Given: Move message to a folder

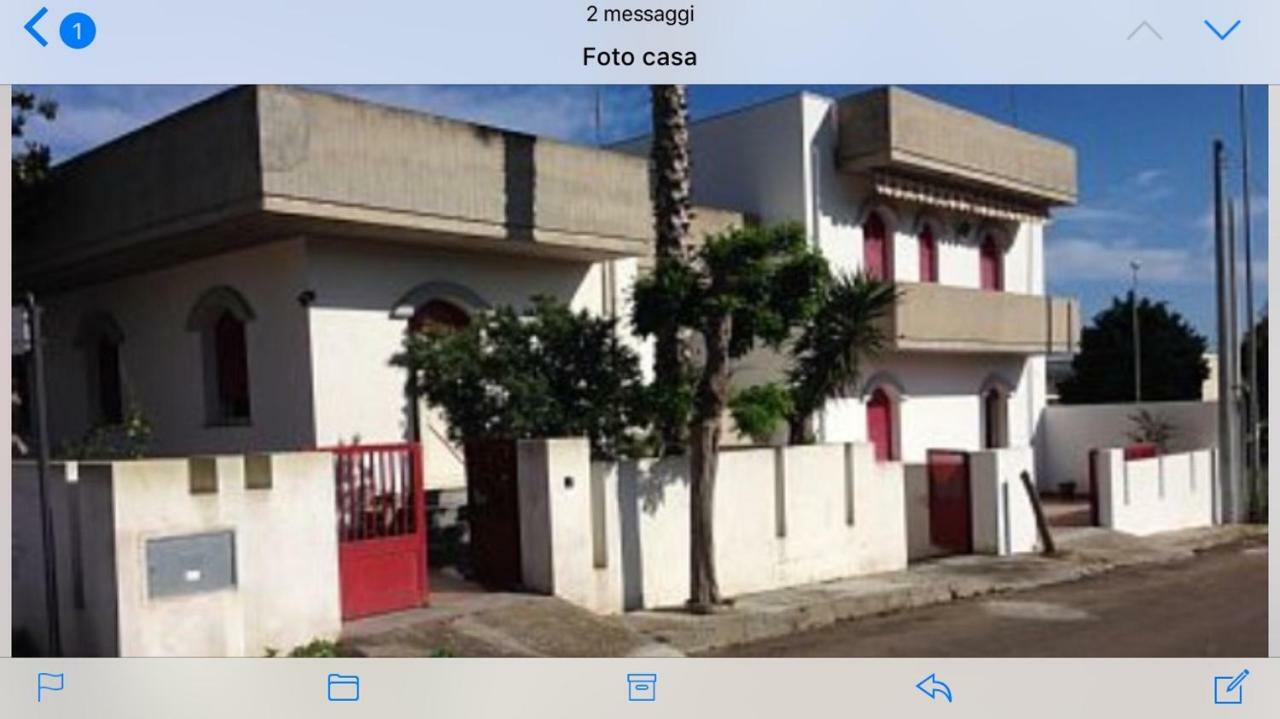Looking at the screenshot, I should click(x=343, y=687).
